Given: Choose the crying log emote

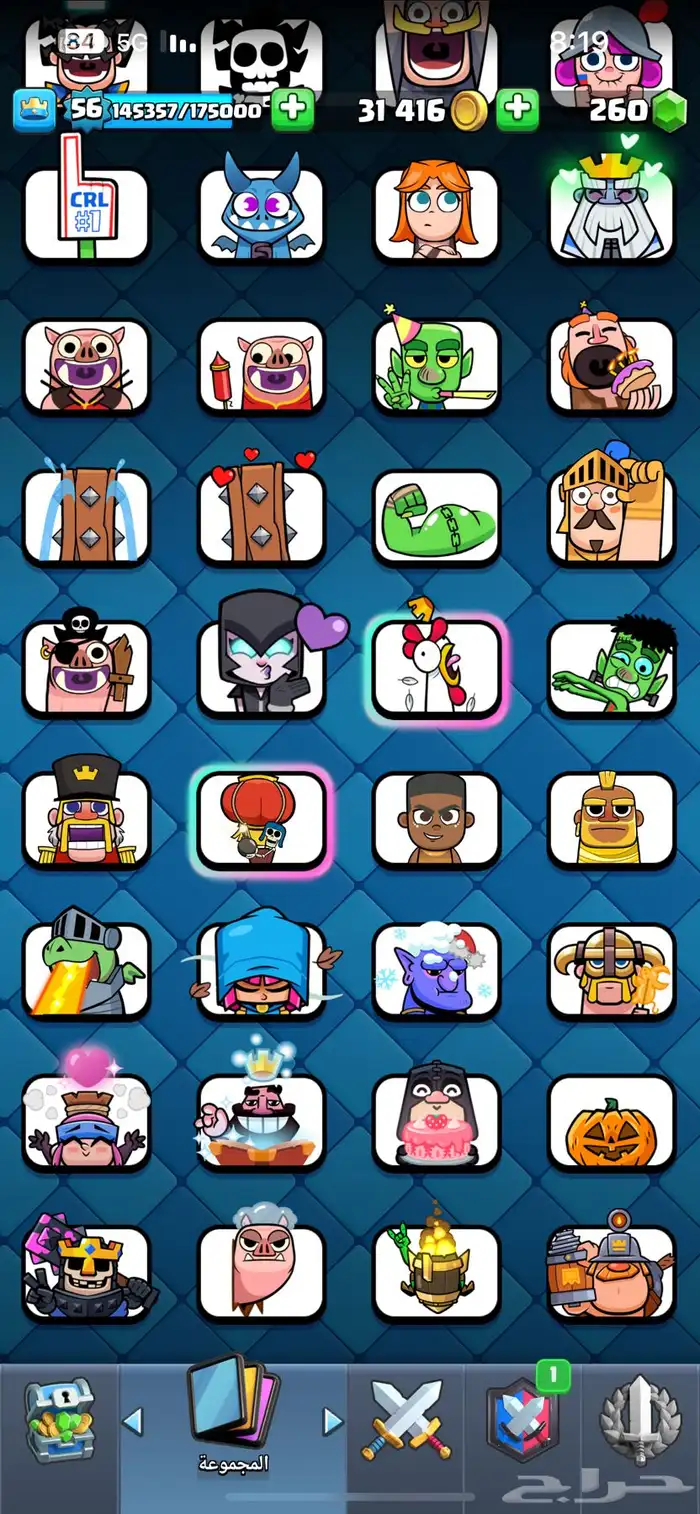Looking at the screenshot, I should (86, 516).
